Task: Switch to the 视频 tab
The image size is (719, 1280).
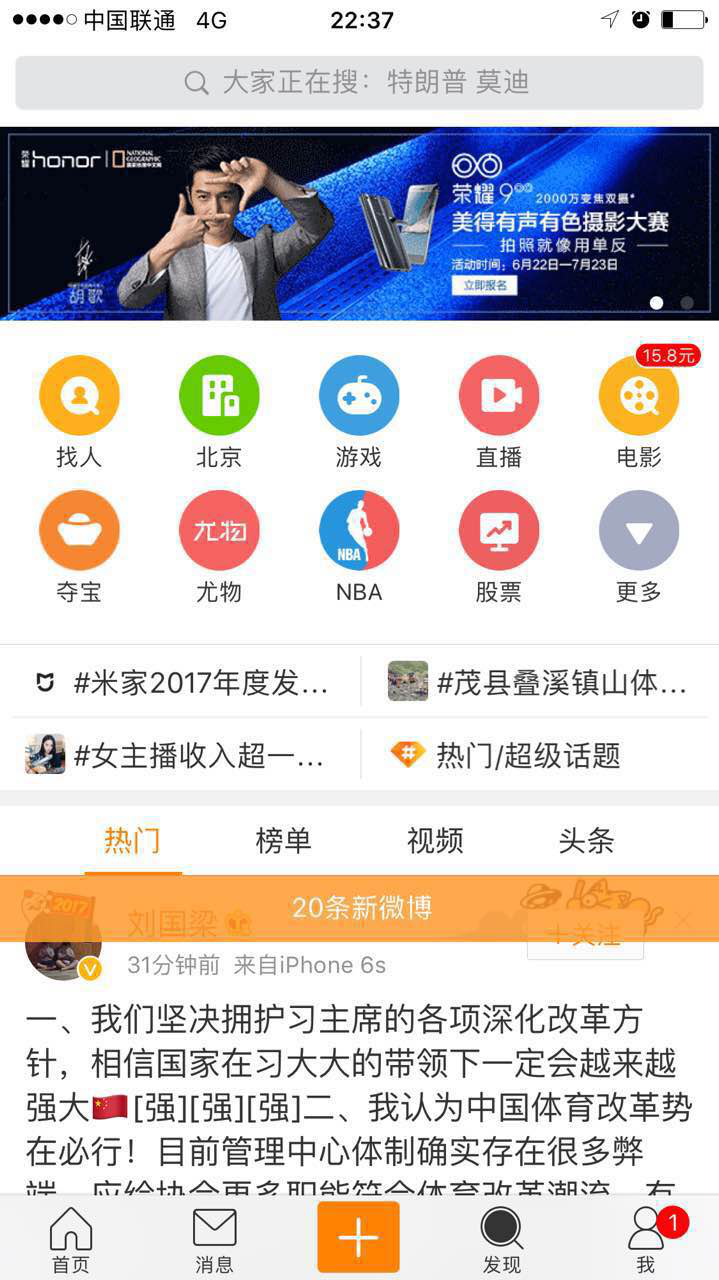Action: [x=435, y=841]
